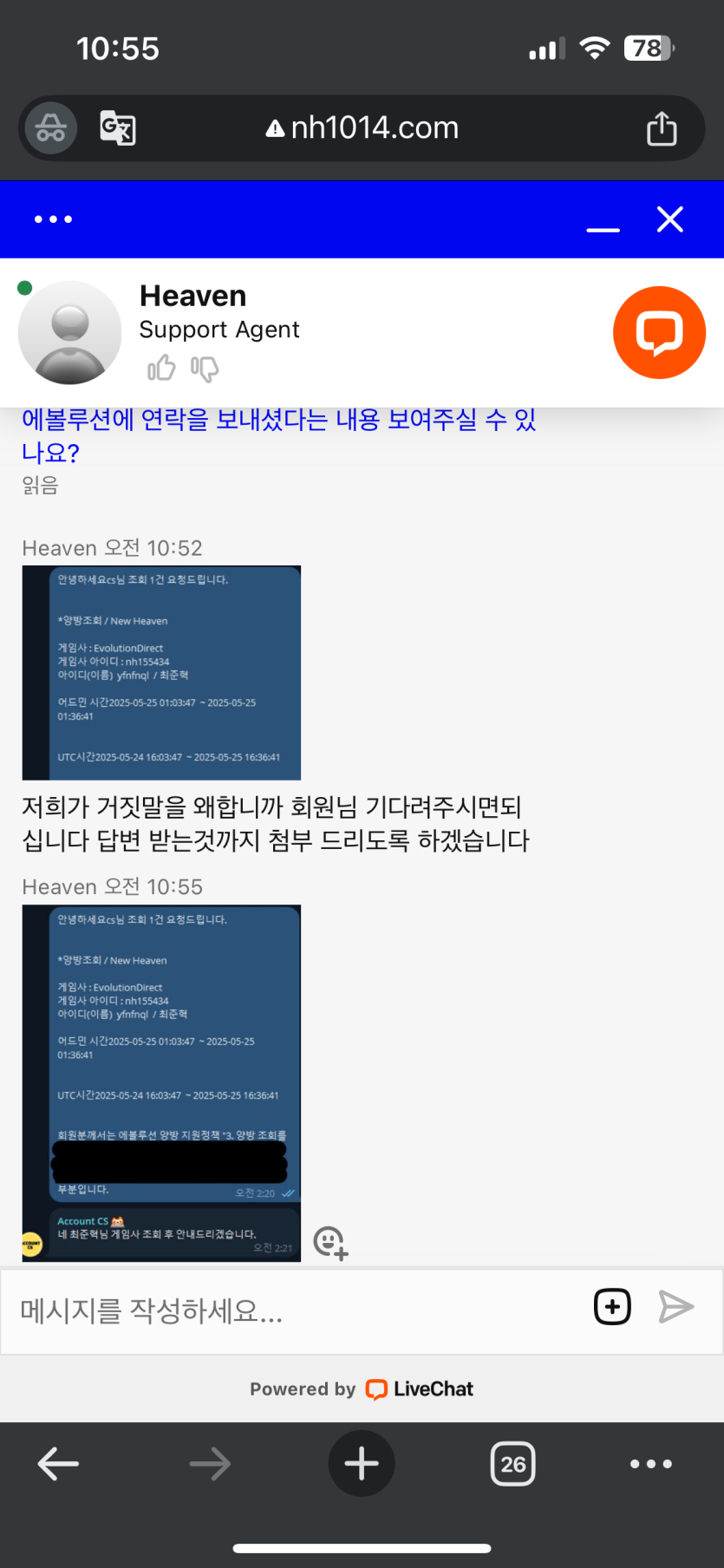The image size is (724, 1568).
Task: Go back to the previous page
Action: [x=58, y=1464]
